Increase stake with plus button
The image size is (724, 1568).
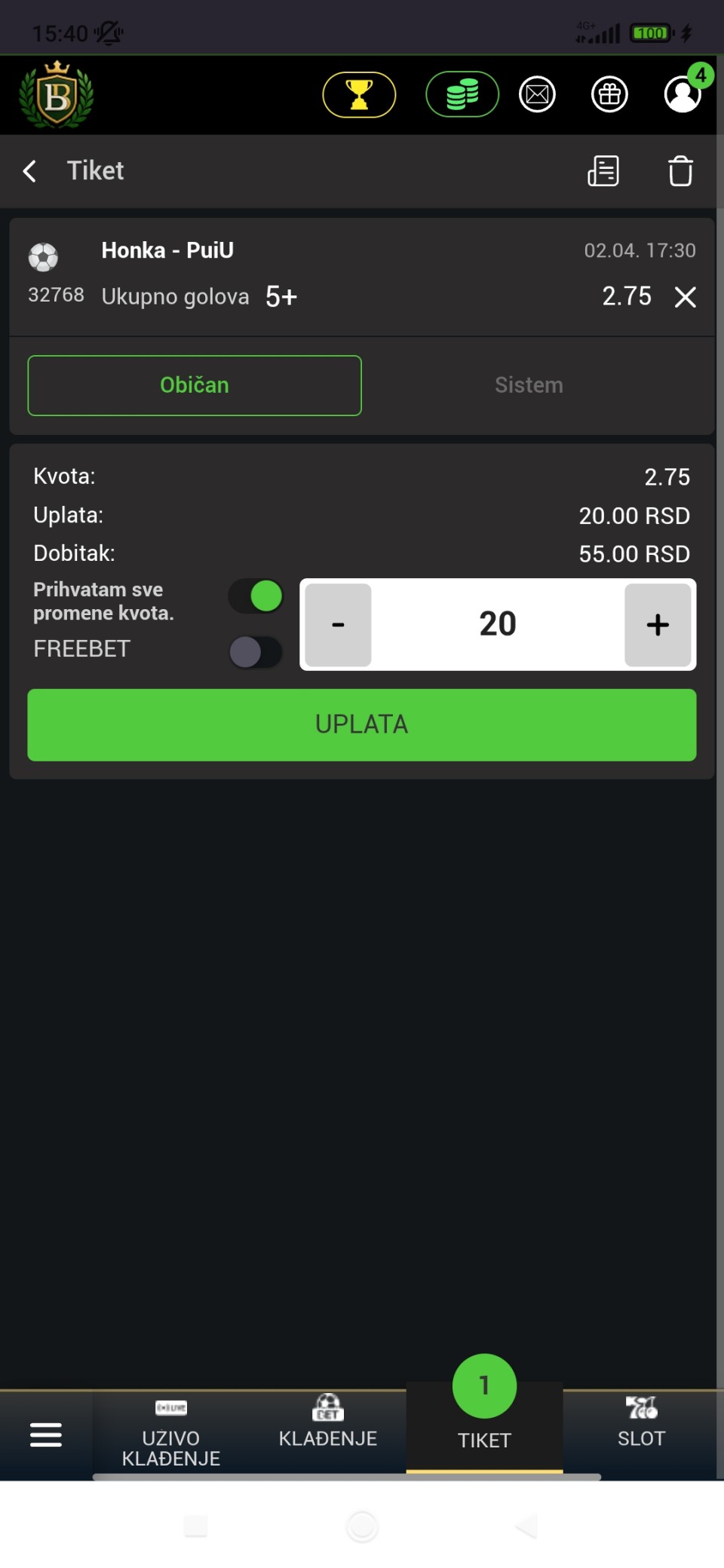(x=658, y=625)
